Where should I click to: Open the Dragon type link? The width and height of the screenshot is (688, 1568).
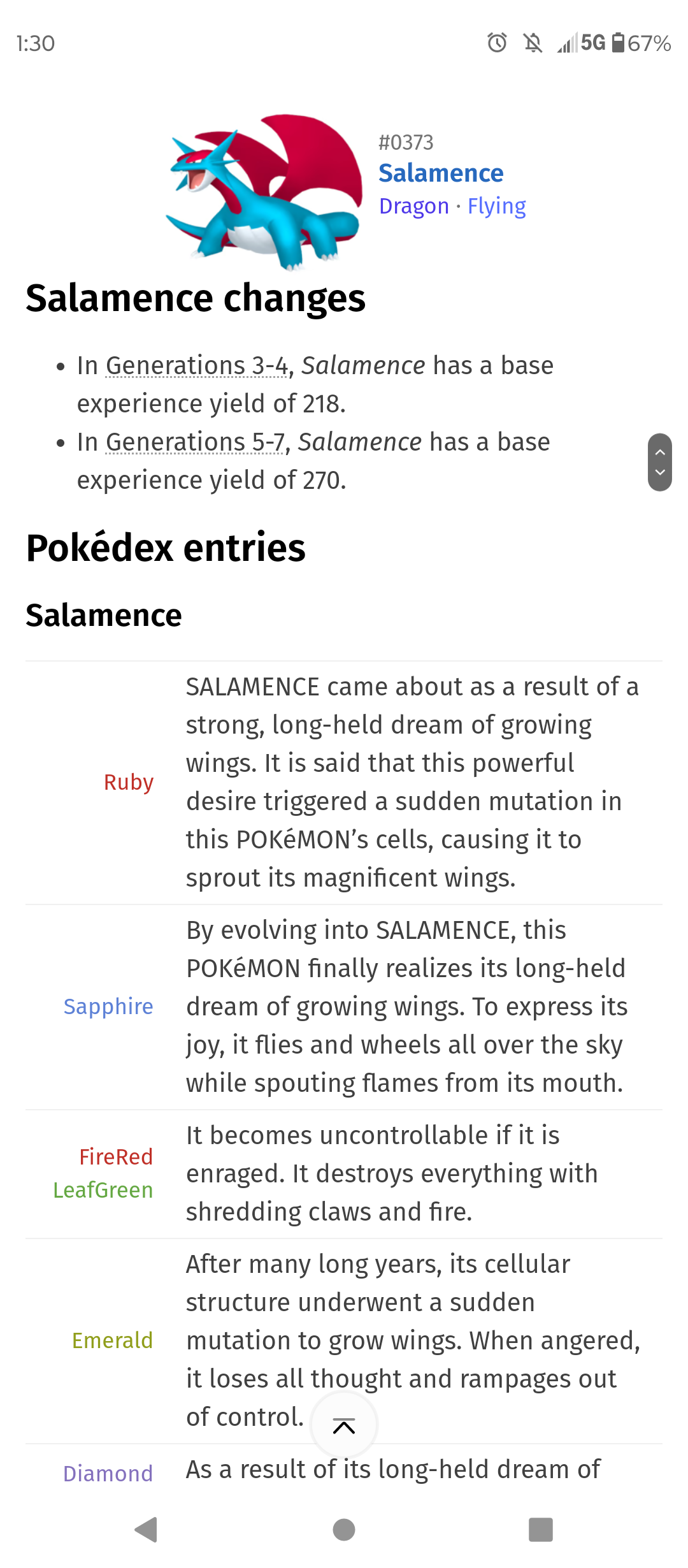[414, 207]
